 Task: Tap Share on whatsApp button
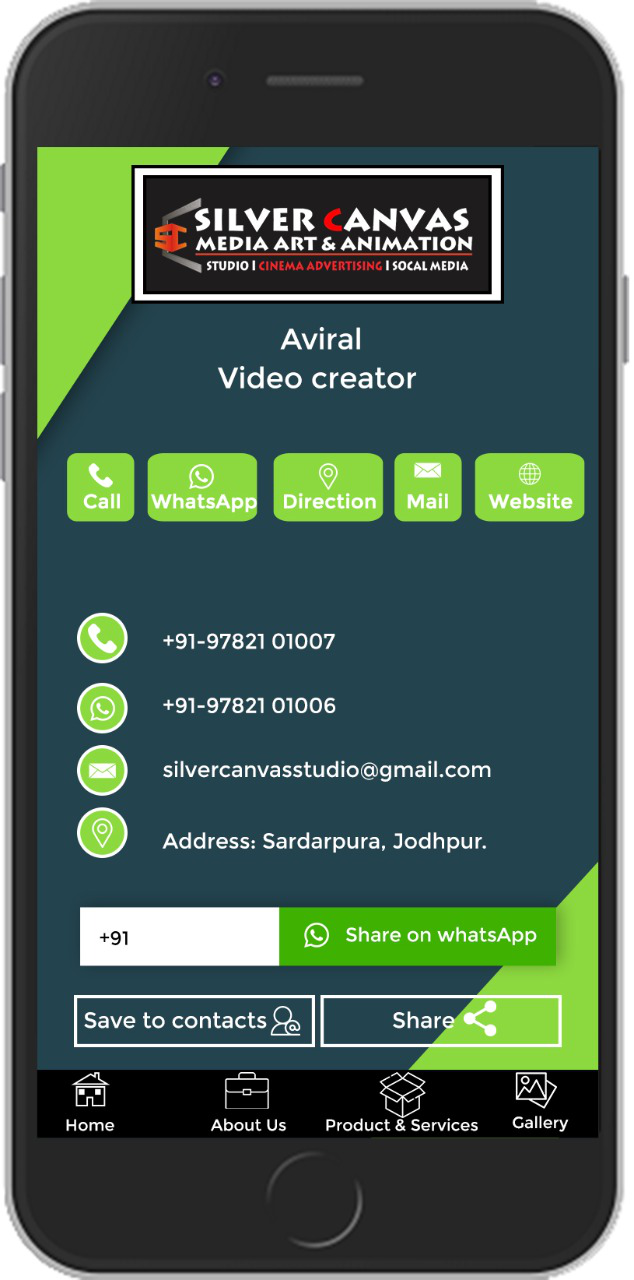click(417, 936)
